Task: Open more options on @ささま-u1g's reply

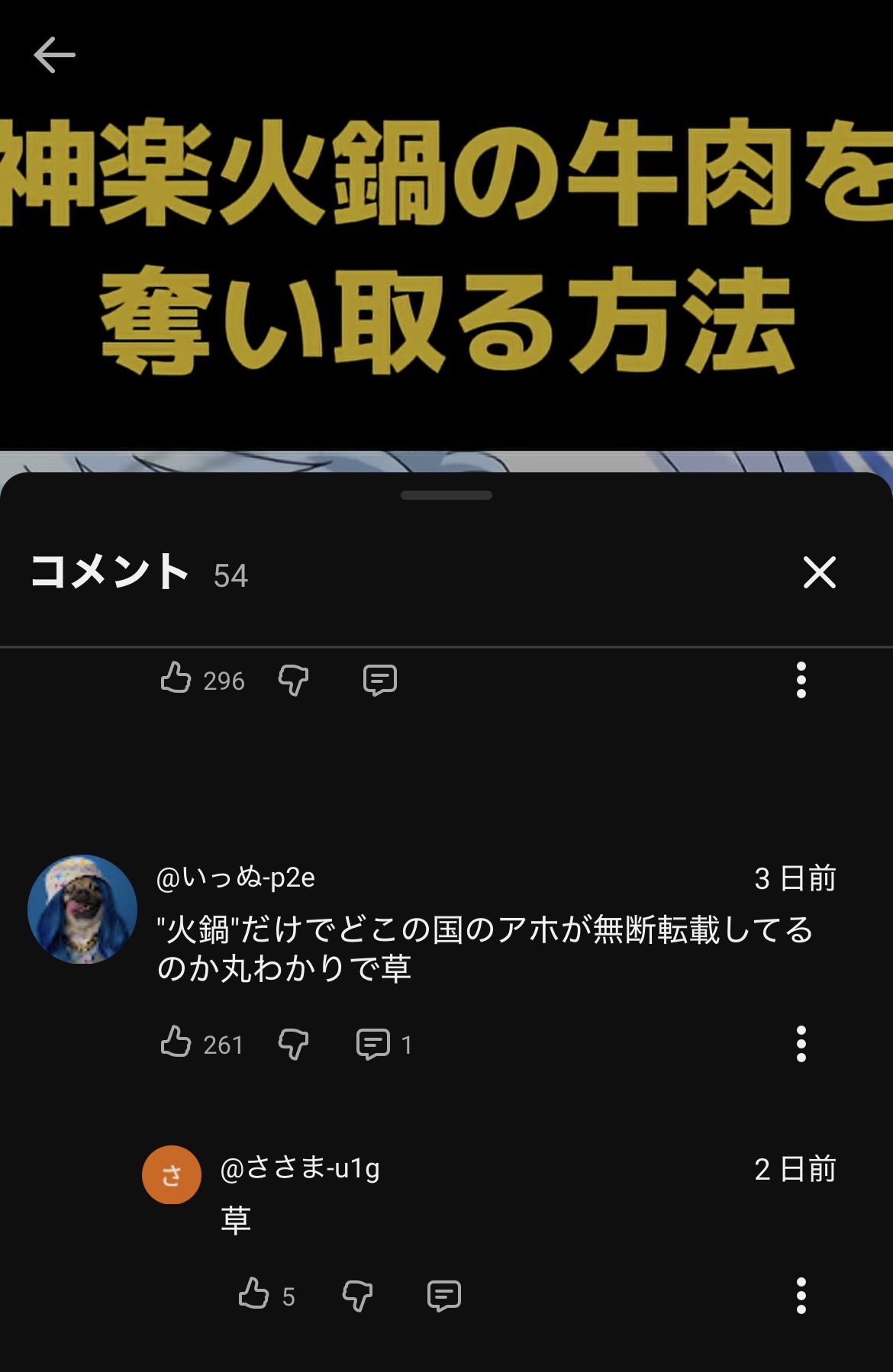Action: point(801,1295)
